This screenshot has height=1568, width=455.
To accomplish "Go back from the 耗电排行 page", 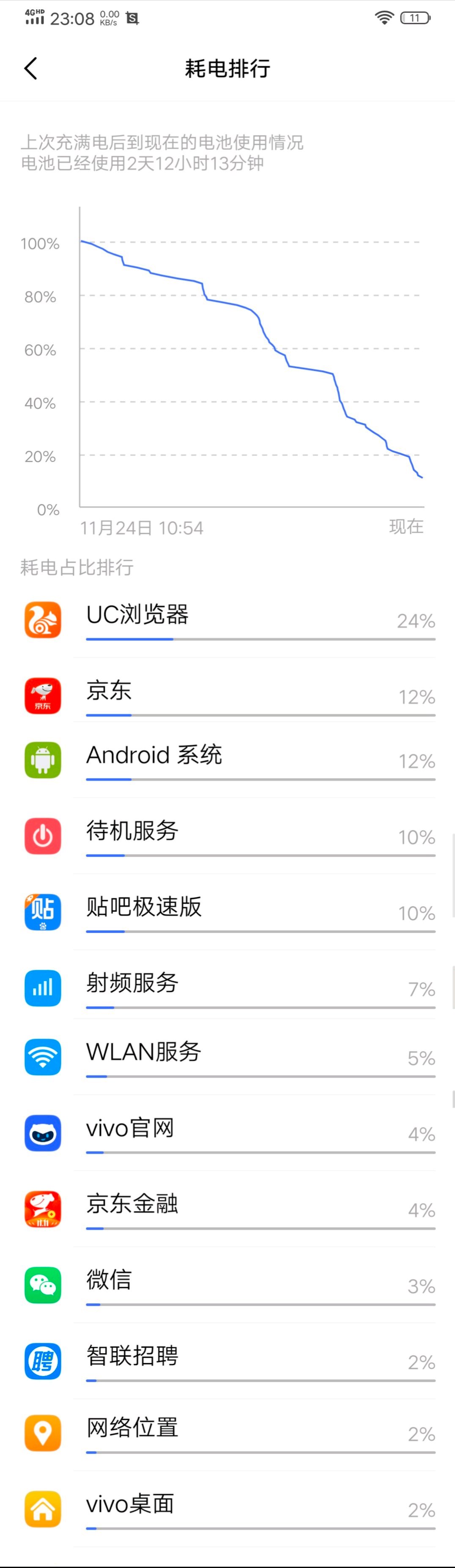I will [31, 68].
